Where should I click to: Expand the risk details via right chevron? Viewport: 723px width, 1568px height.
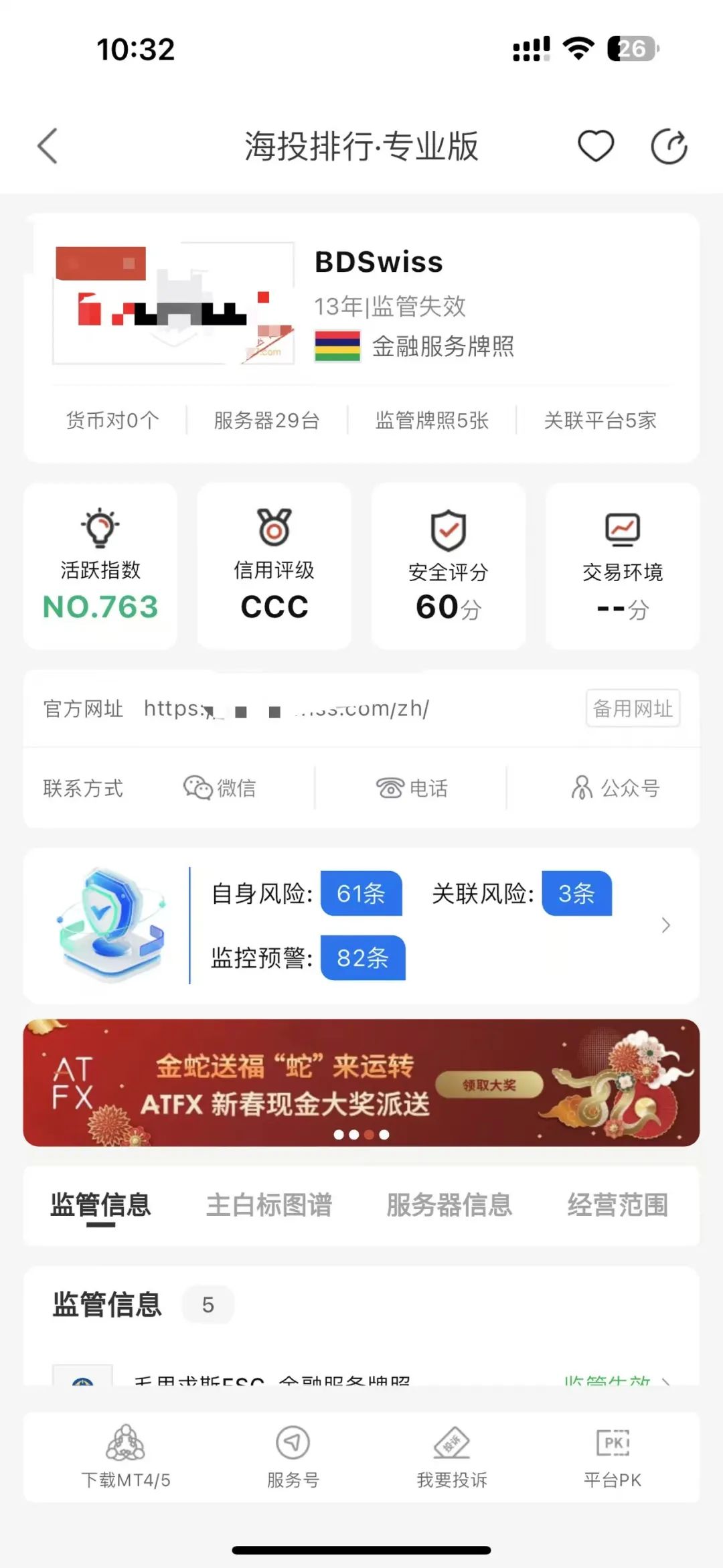point(665,925)
